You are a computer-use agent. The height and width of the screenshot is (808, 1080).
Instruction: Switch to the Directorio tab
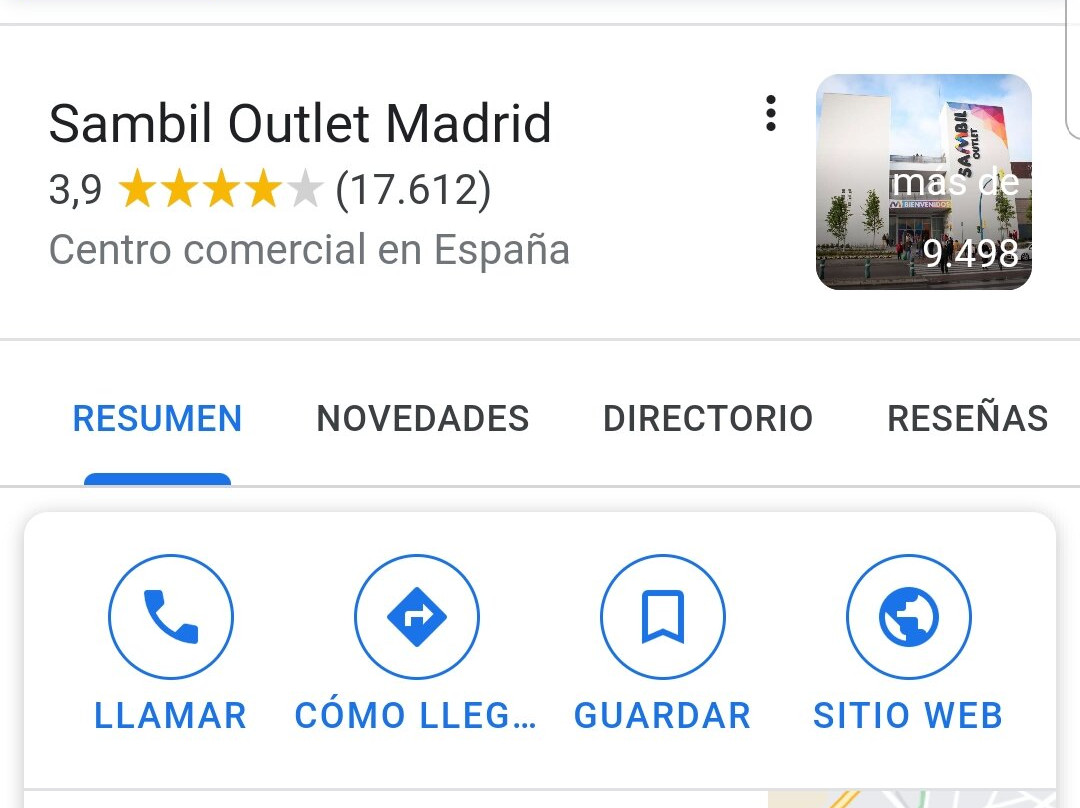(707, 419)
